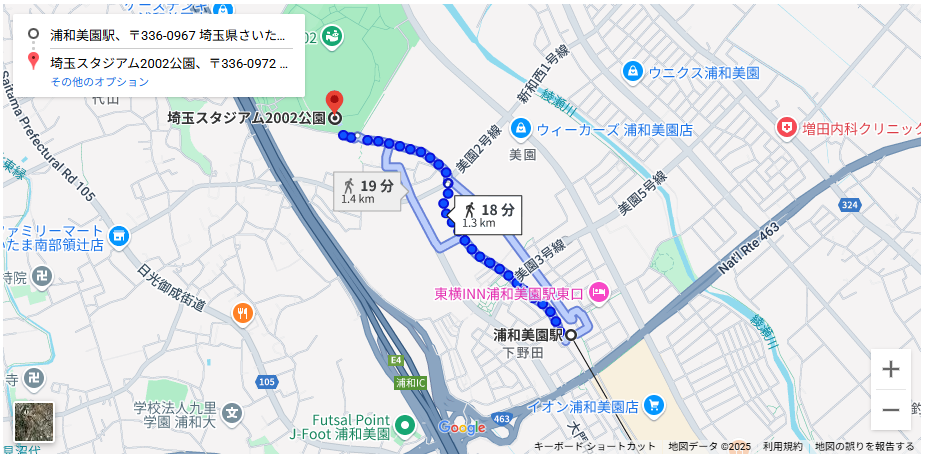Viewport: 925px width, 456px height.
Task: Select the 18 分 walking route
Action: tap(488, 215)
